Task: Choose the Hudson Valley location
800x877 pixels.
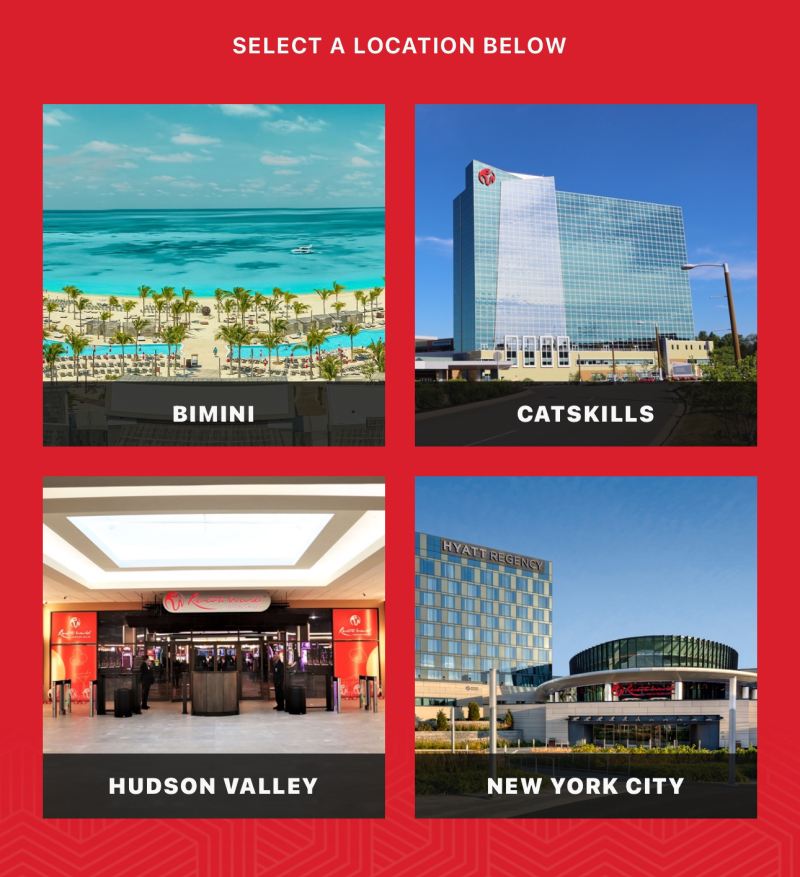Action: point(213,647)
